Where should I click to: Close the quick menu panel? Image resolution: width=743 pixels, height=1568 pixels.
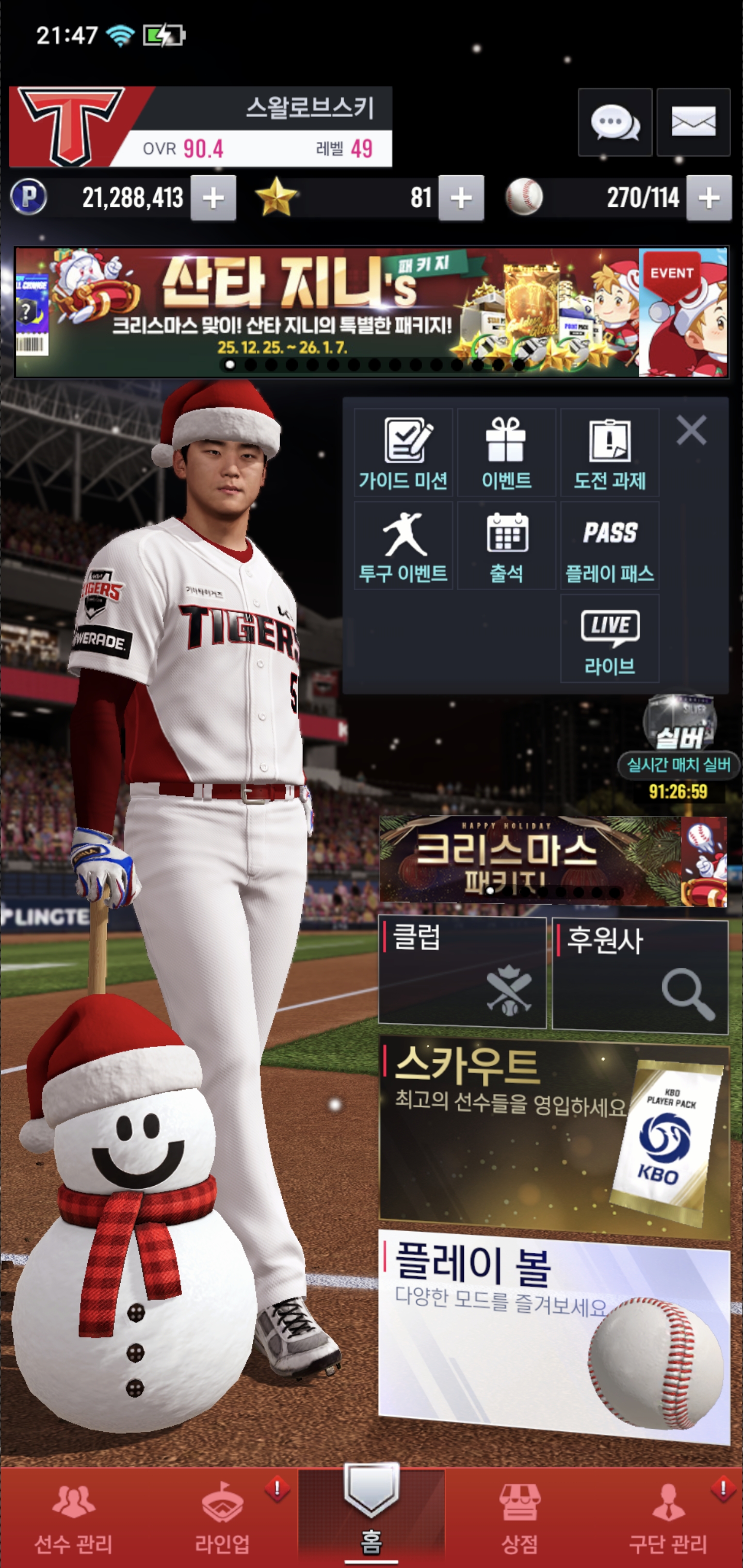click(691, 430)
